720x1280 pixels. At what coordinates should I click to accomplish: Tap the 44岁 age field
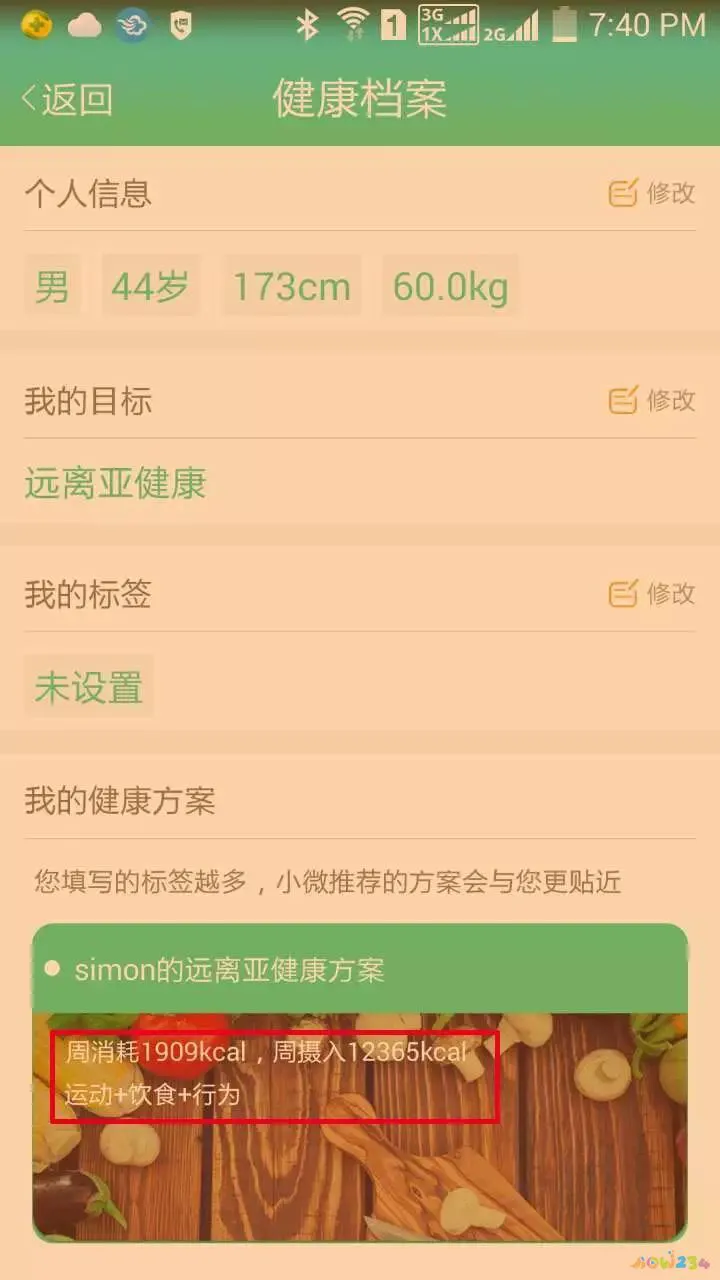coord(150,286)
